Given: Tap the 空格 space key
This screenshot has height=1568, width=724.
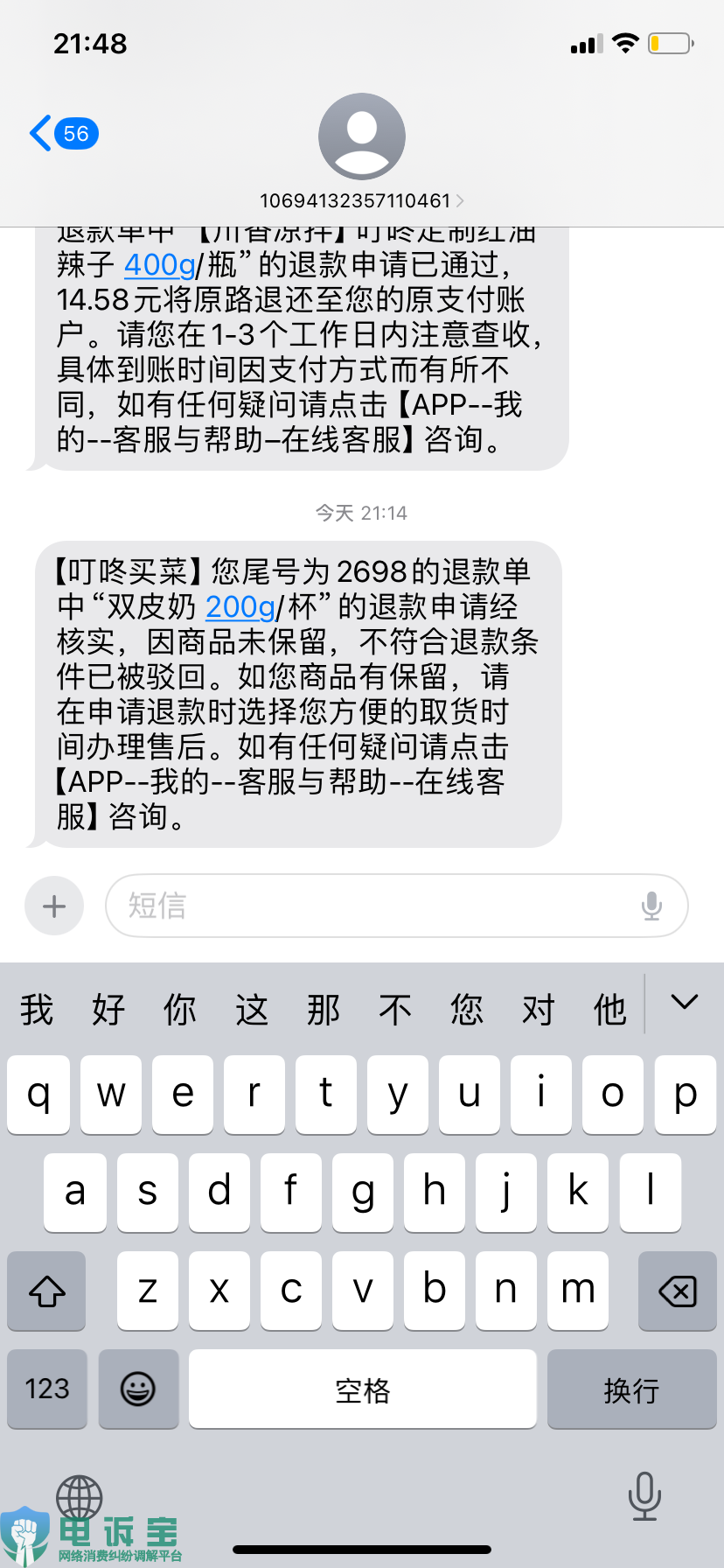Looking at the screenshot, I should click(x=362, y=1389).
